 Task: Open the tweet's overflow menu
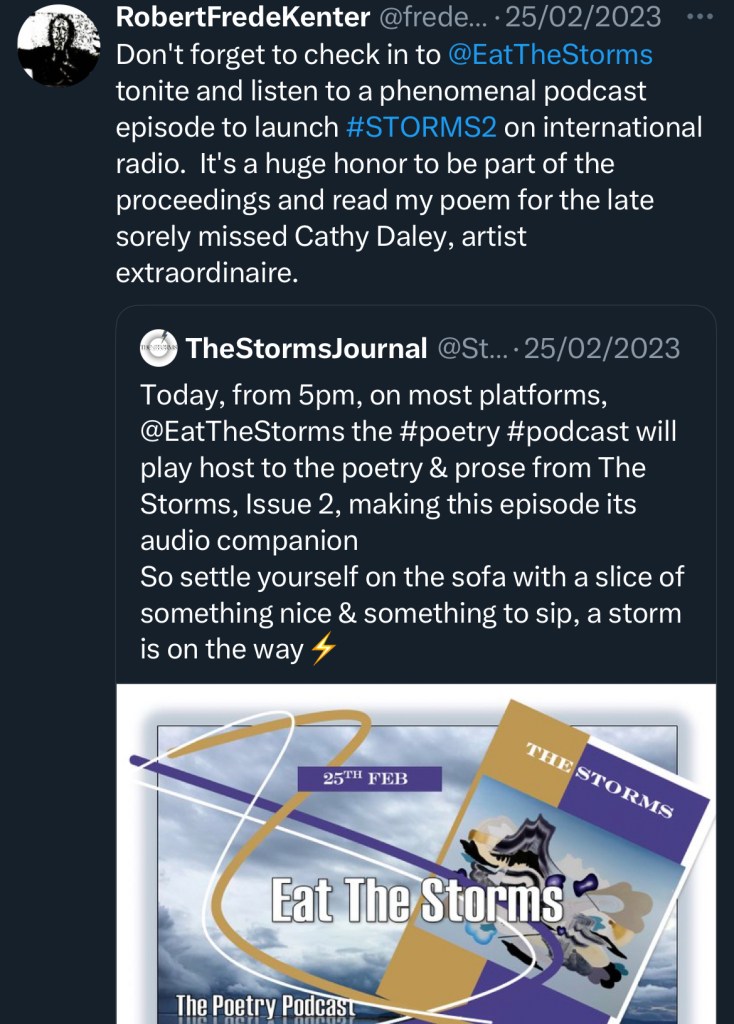tap(698, 17)
